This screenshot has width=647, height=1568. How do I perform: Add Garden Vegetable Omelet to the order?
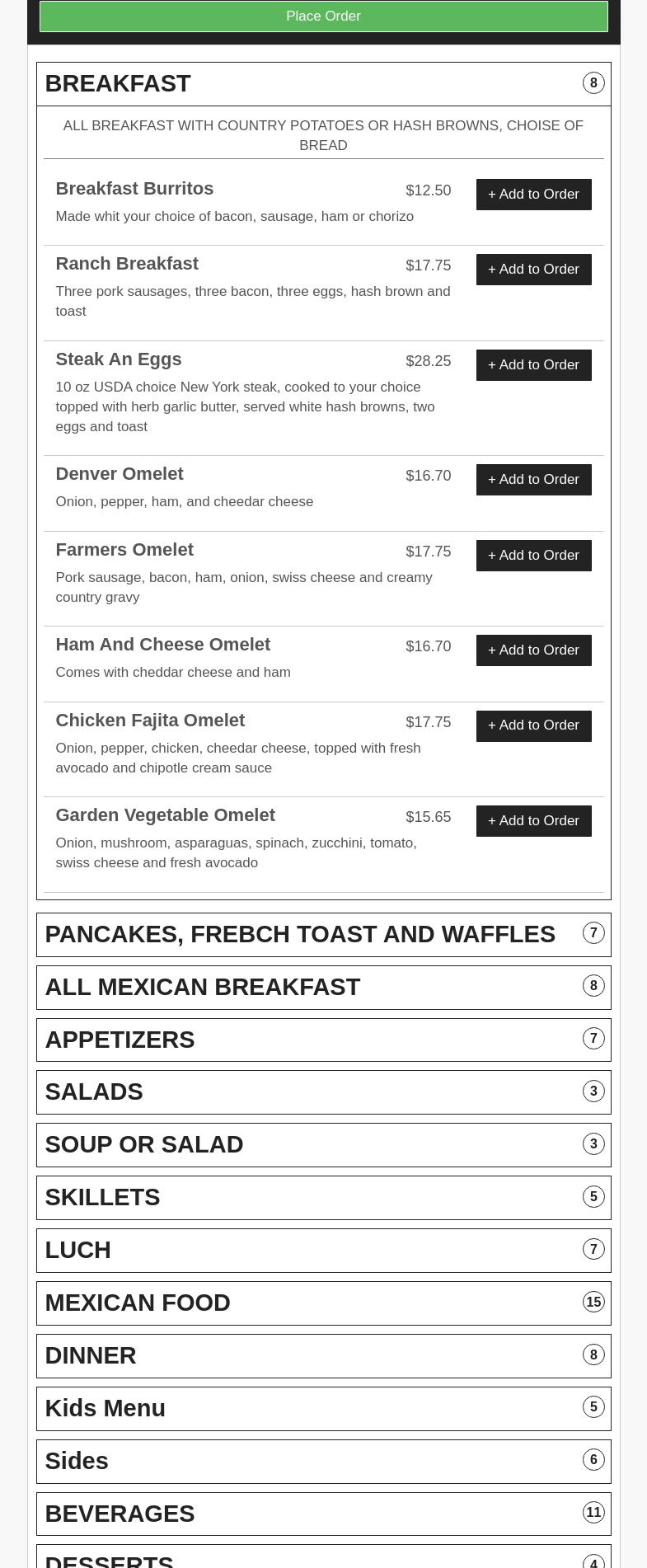[533, 820]
